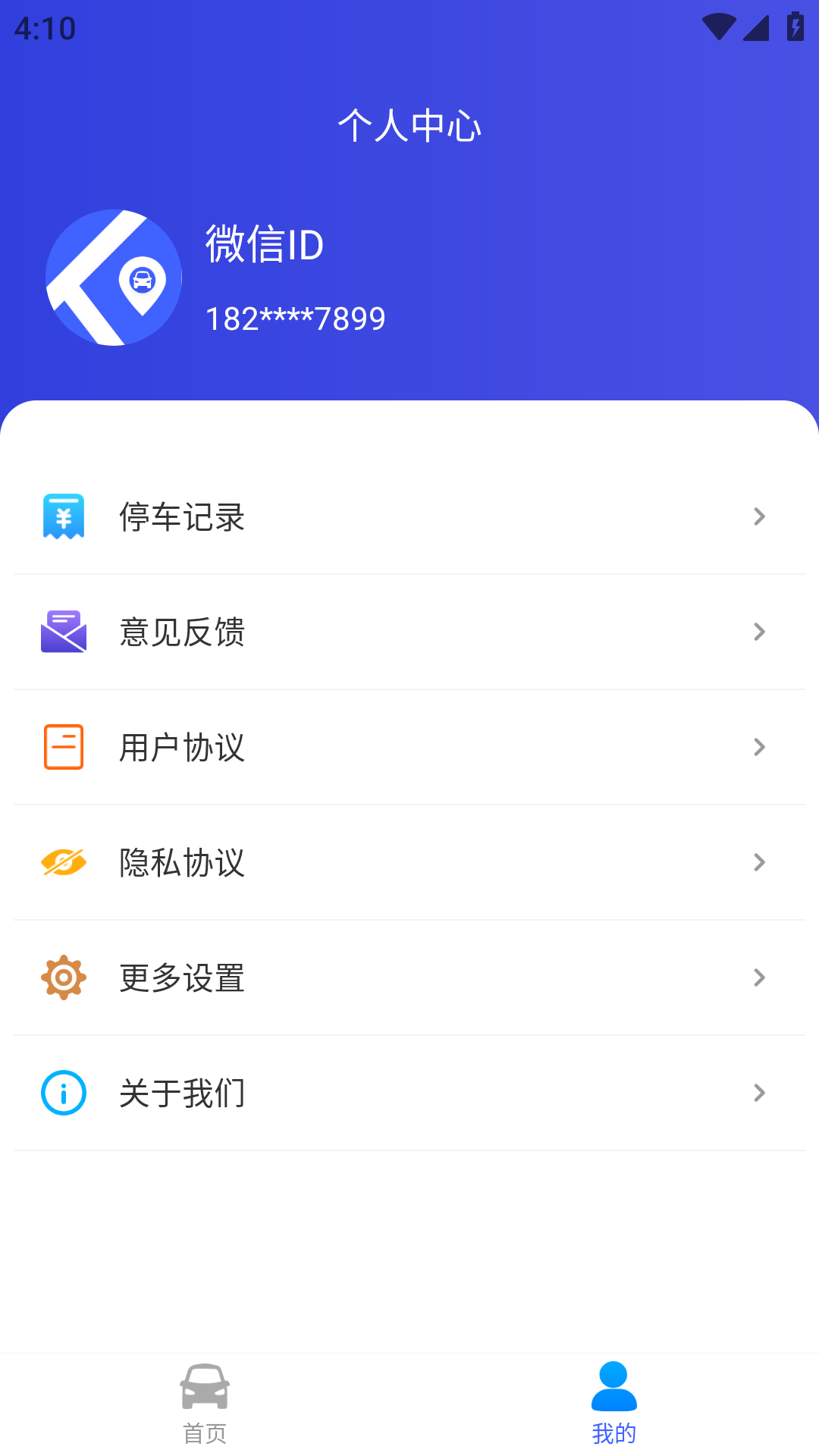
Task: Expand the 更多设置 row chevron
Action: tap(759, 977)
